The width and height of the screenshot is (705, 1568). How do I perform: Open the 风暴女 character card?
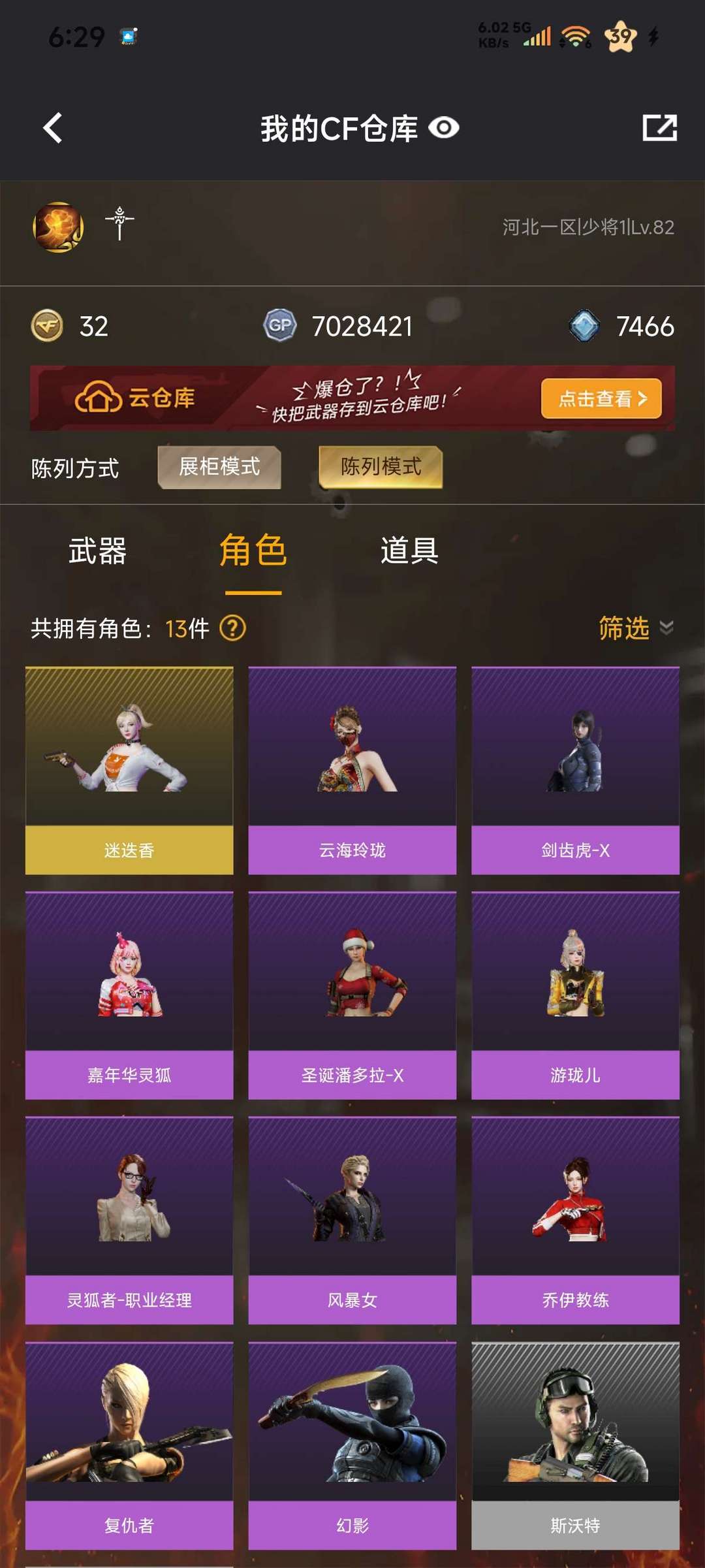click(352, 1221)
